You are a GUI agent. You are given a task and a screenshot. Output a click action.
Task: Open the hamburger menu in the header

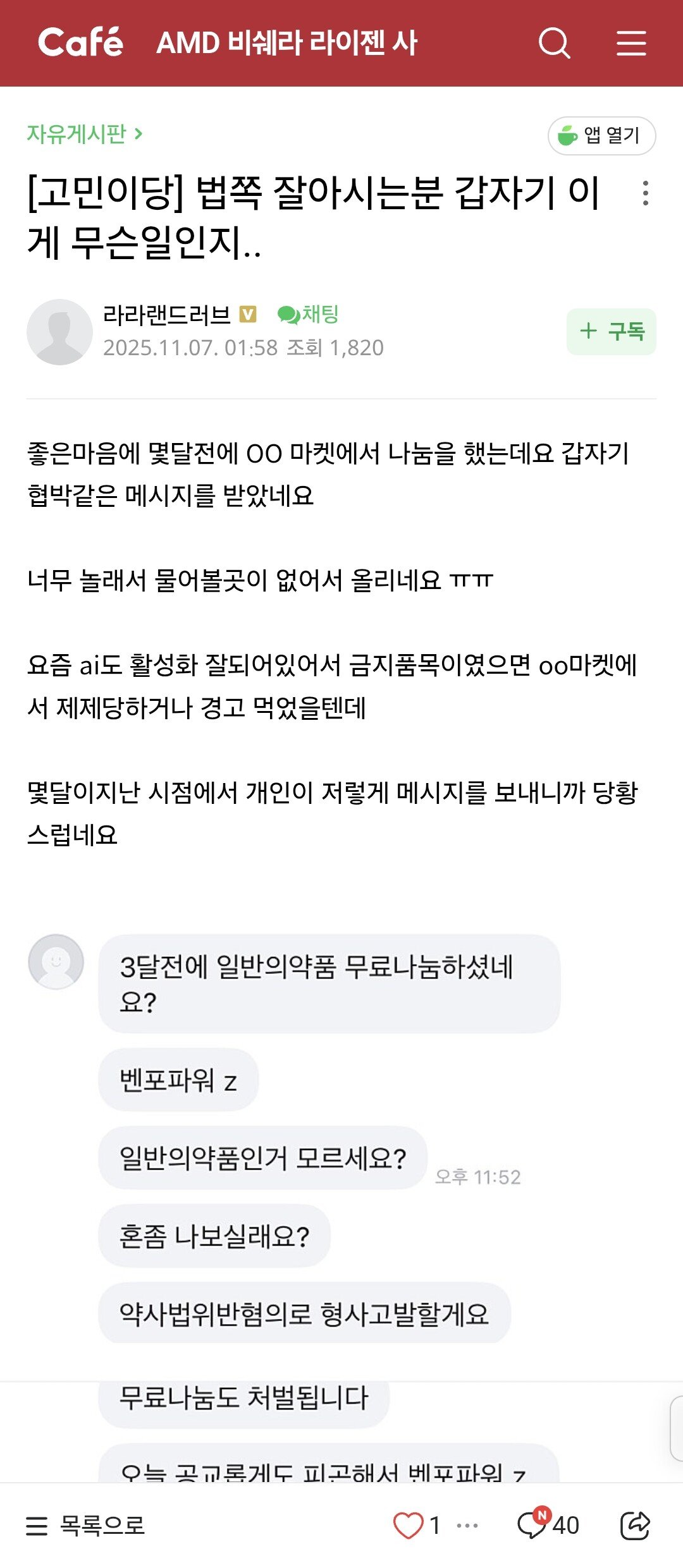click(631, 43)
